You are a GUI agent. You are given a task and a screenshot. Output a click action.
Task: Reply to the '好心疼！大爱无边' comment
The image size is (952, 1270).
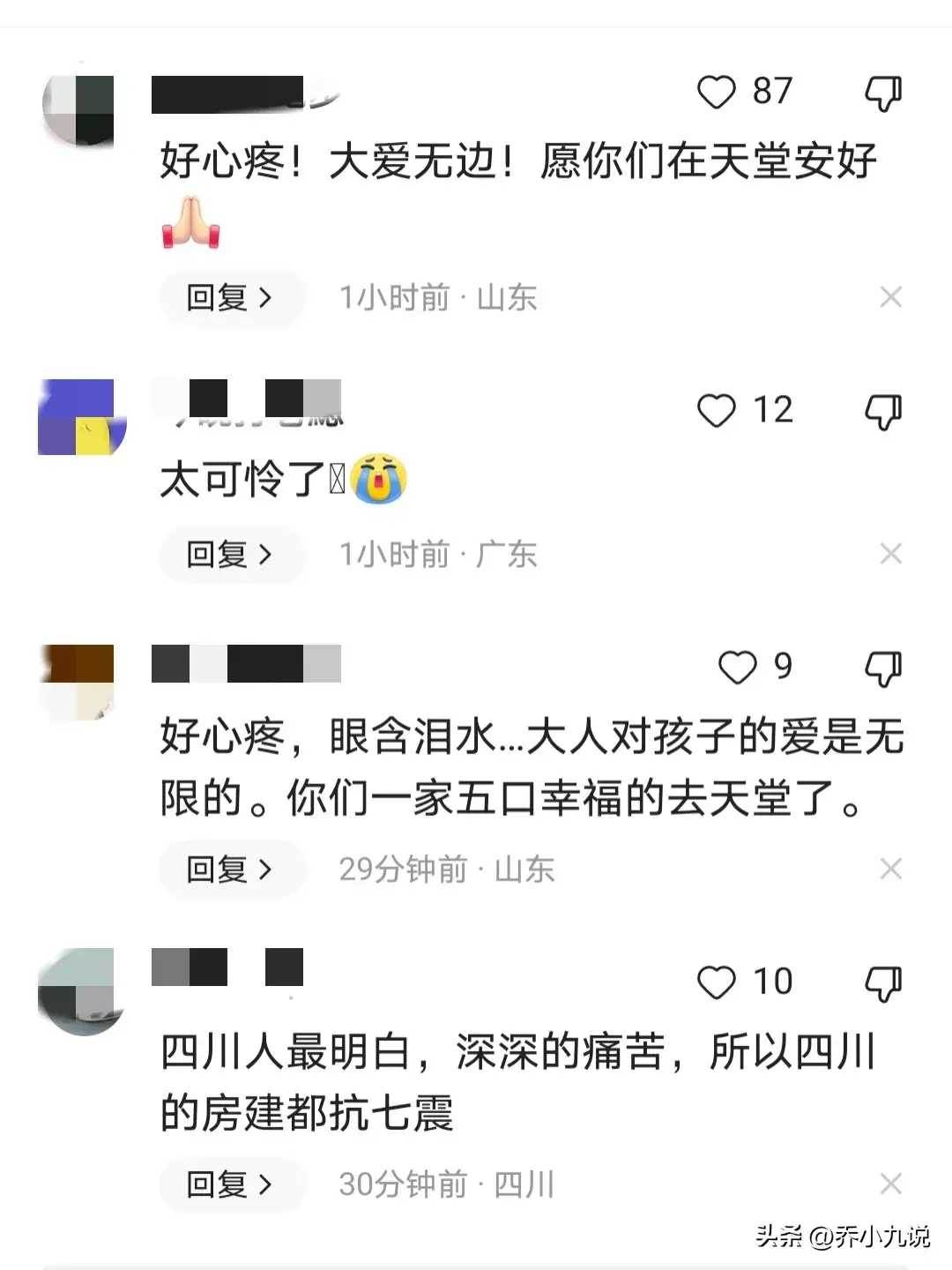(x=230, y=297)
